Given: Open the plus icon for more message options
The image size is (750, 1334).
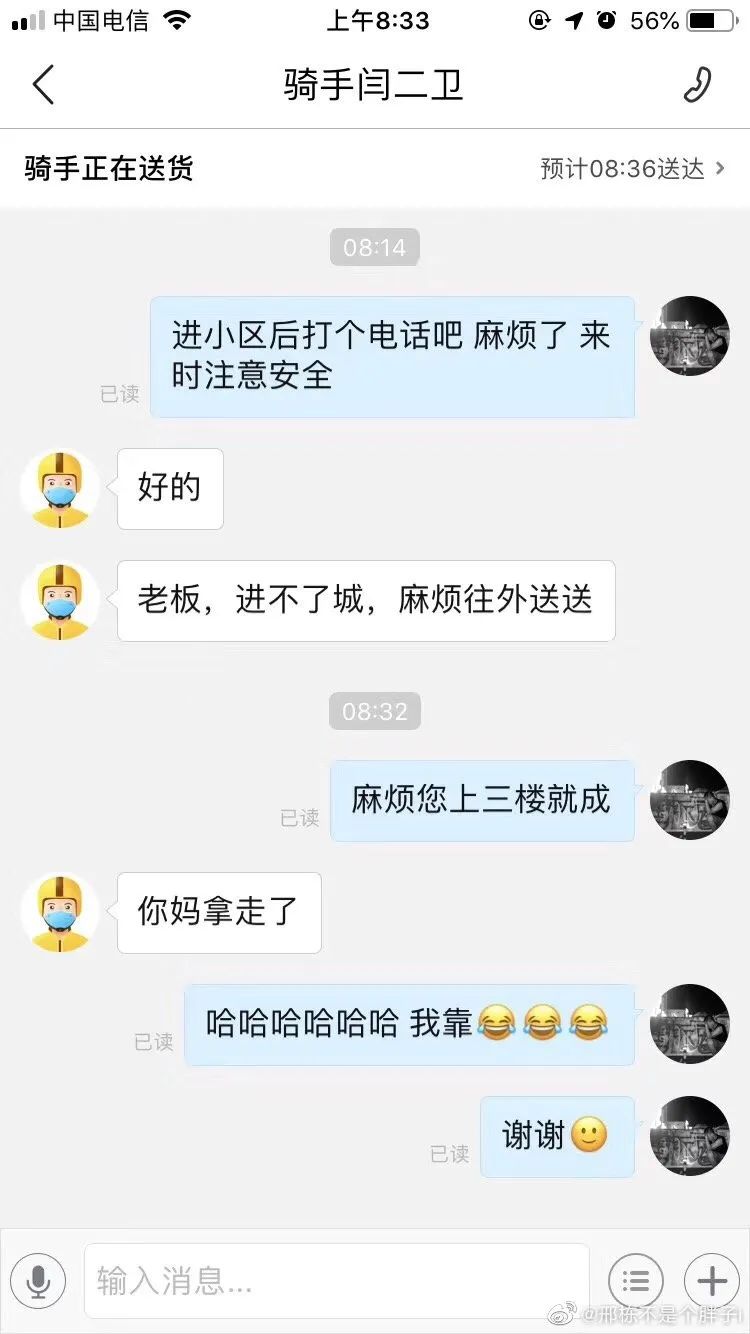Looking at the screenshot, I should click(x=711, y=1281).
